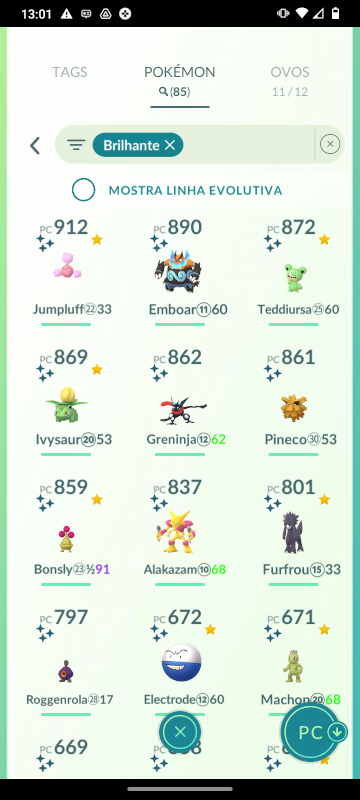Switch to the Tags tab
Viewport: 360px width, 800px height.
pos(69,72)
